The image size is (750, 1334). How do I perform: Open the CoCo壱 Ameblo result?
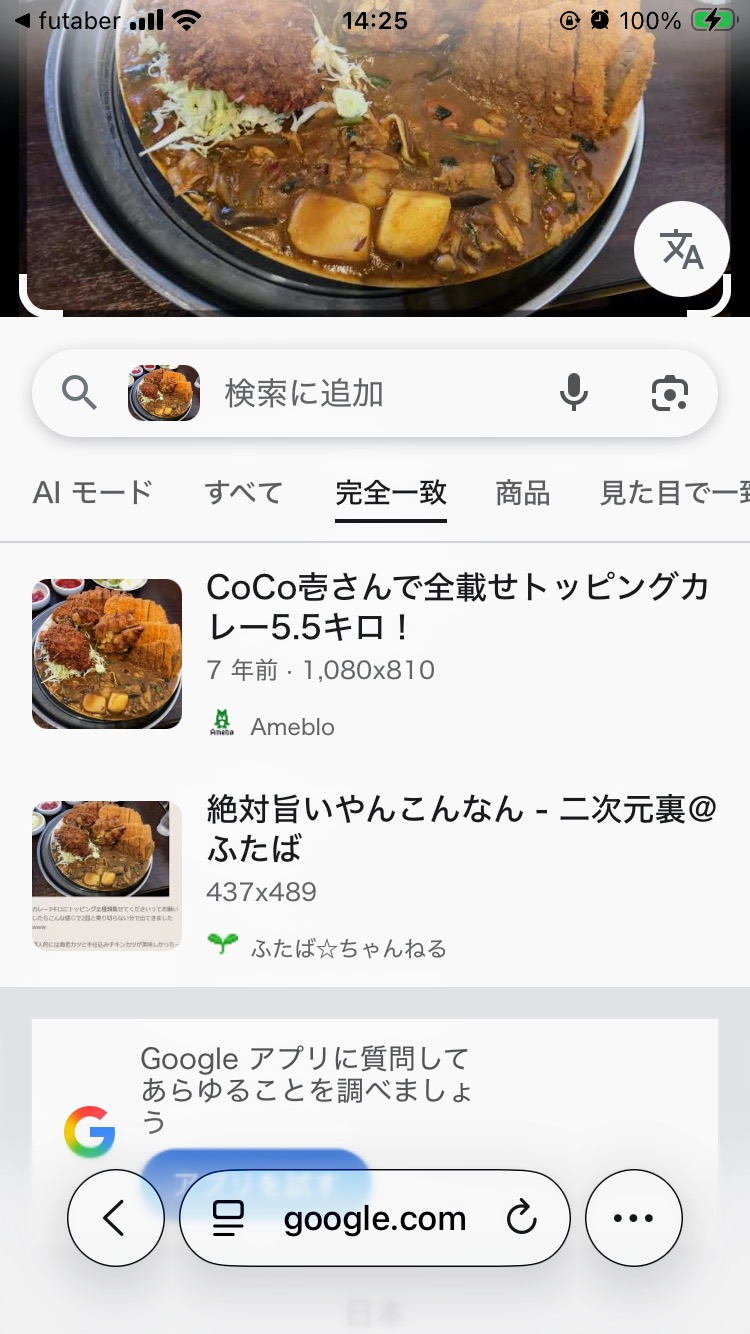(x=458, y=607)
